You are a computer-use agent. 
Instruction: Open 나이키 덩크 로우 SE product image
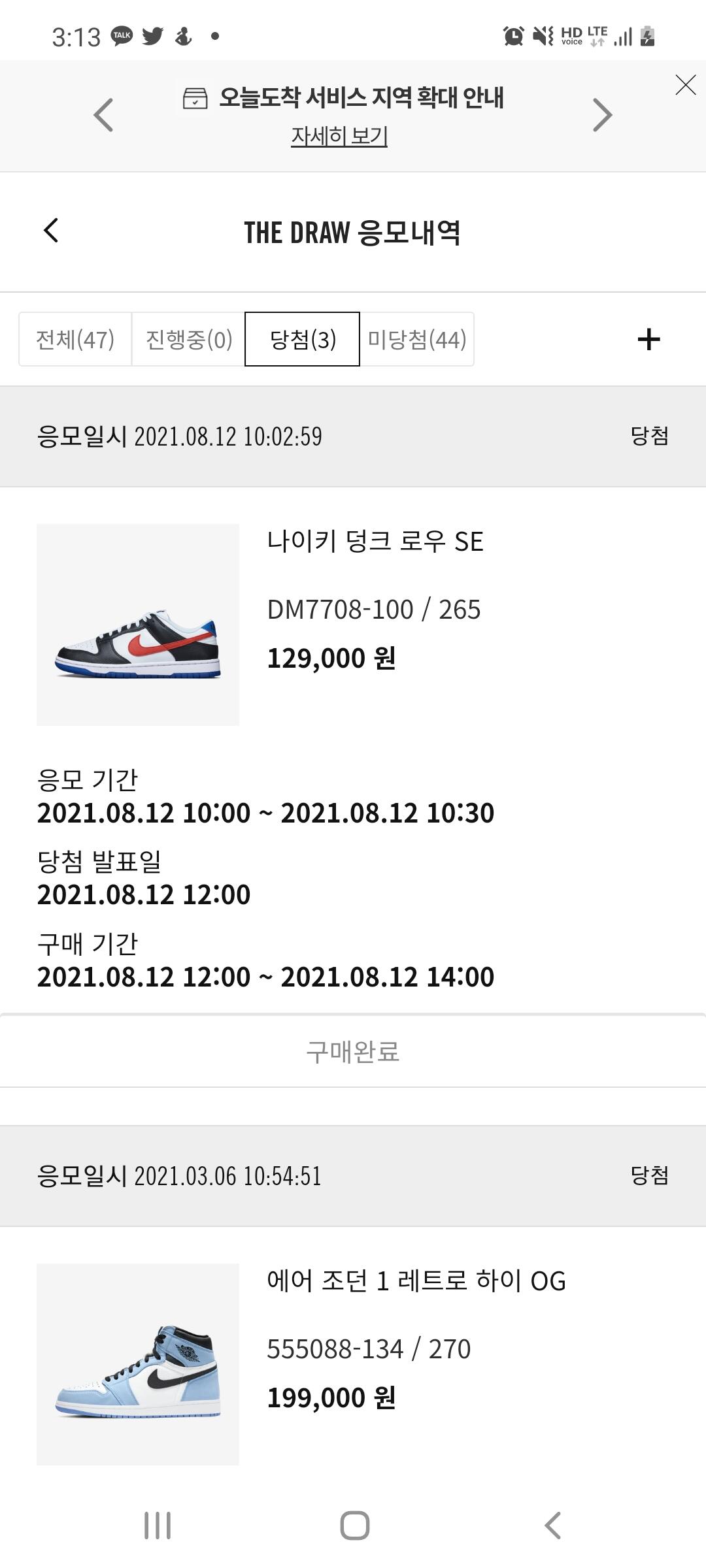[138, 625]
